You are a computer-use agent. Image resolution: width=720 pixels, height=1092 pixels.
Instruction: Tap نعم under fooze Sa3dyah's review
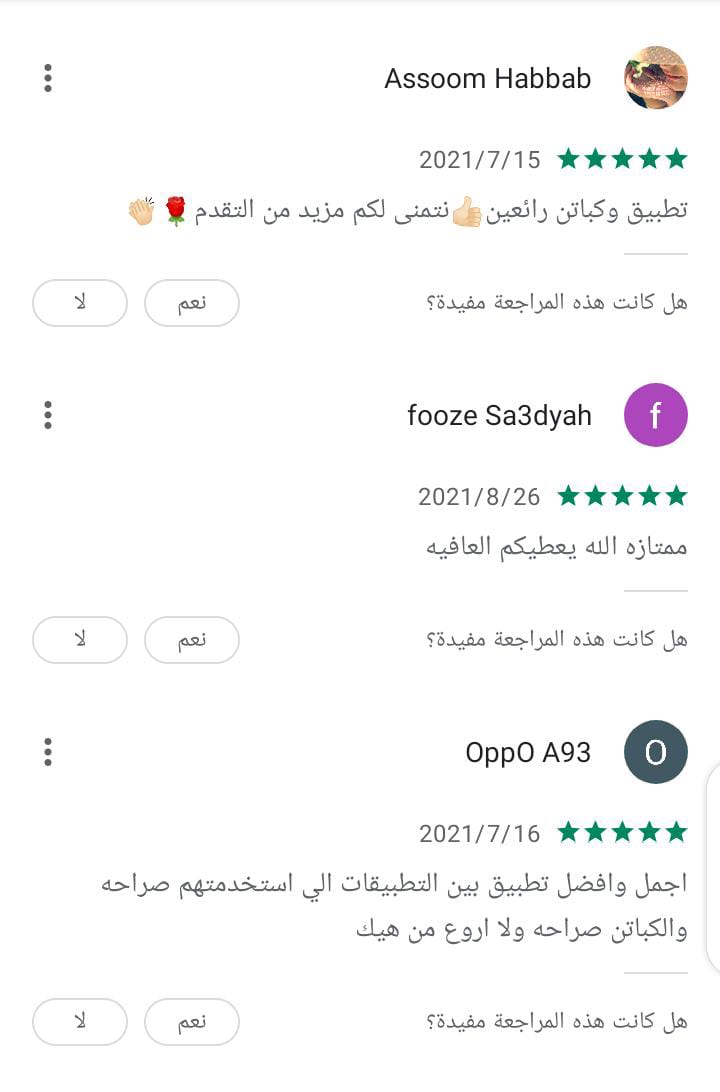[x=192, y=640]
